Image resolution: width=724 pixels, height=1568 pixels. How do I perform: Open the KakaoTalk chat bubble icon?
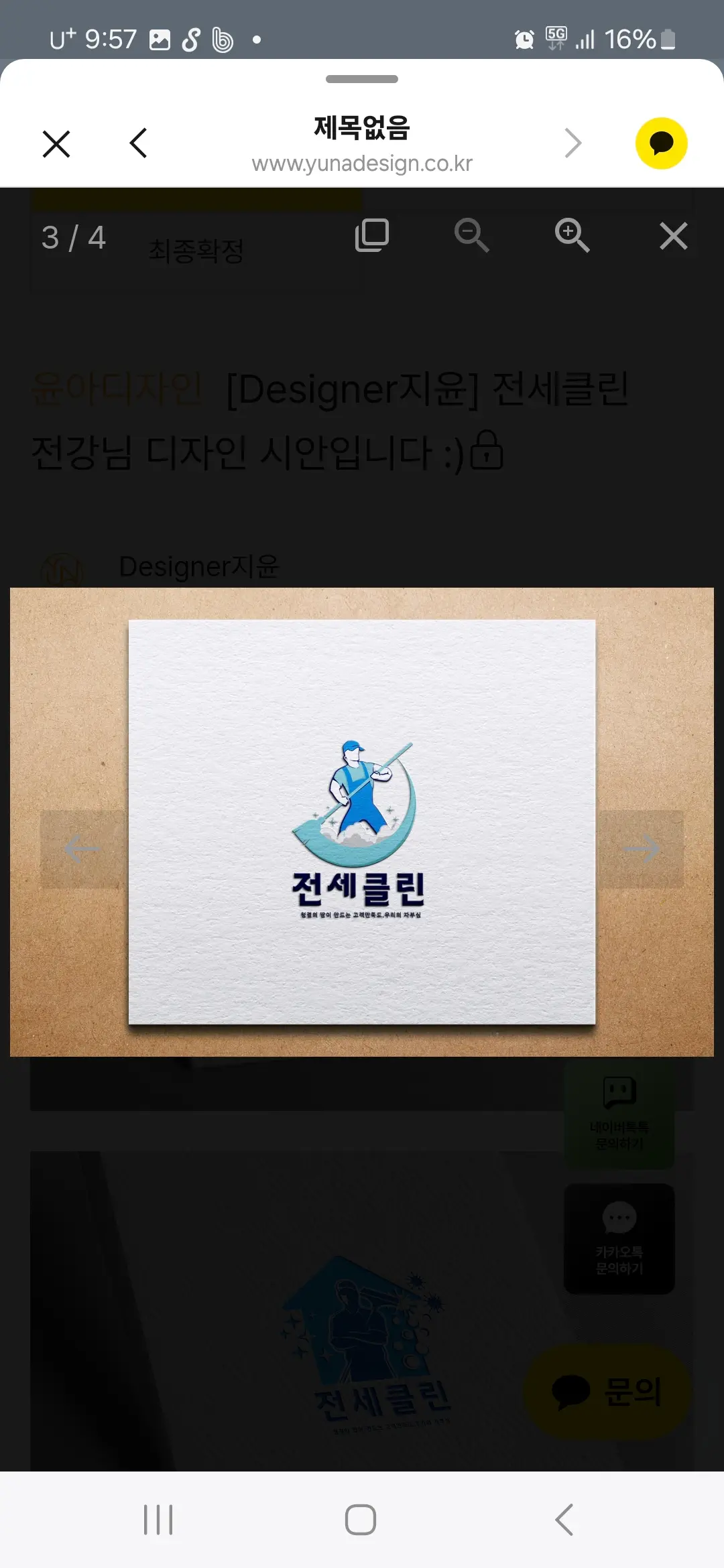pyautogui.click(x=660, y=143)
